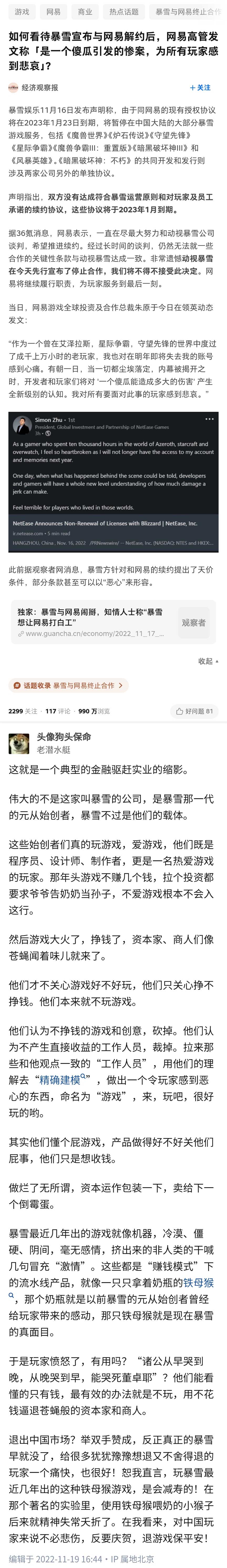Select the 网易 topic chip

tap(54, 12)
